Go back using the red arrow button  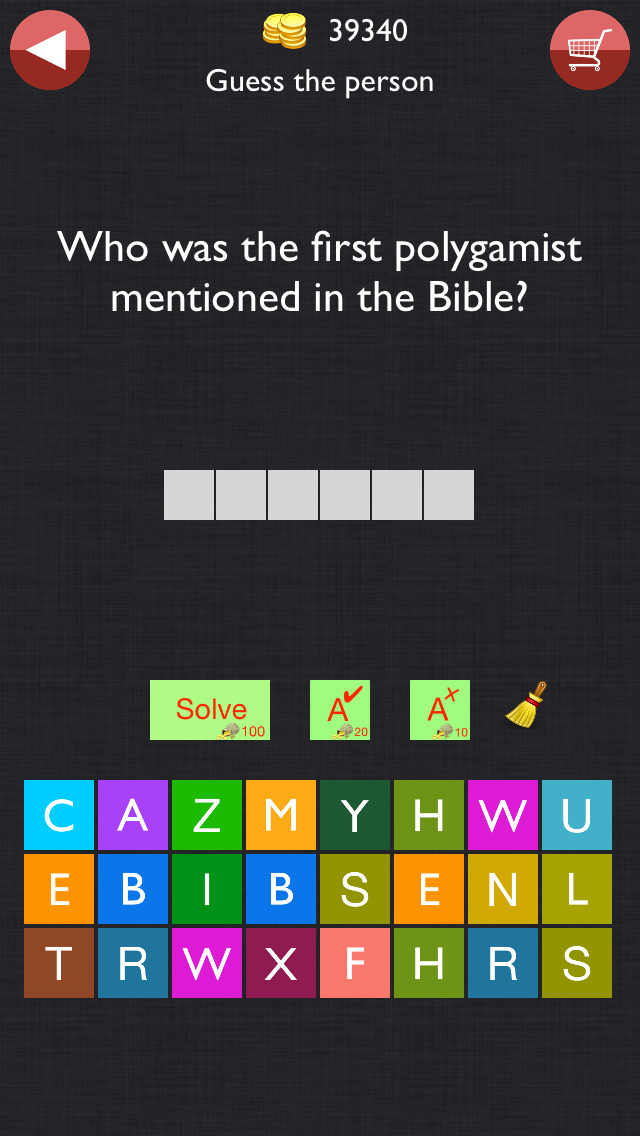[x=50, y=50]
